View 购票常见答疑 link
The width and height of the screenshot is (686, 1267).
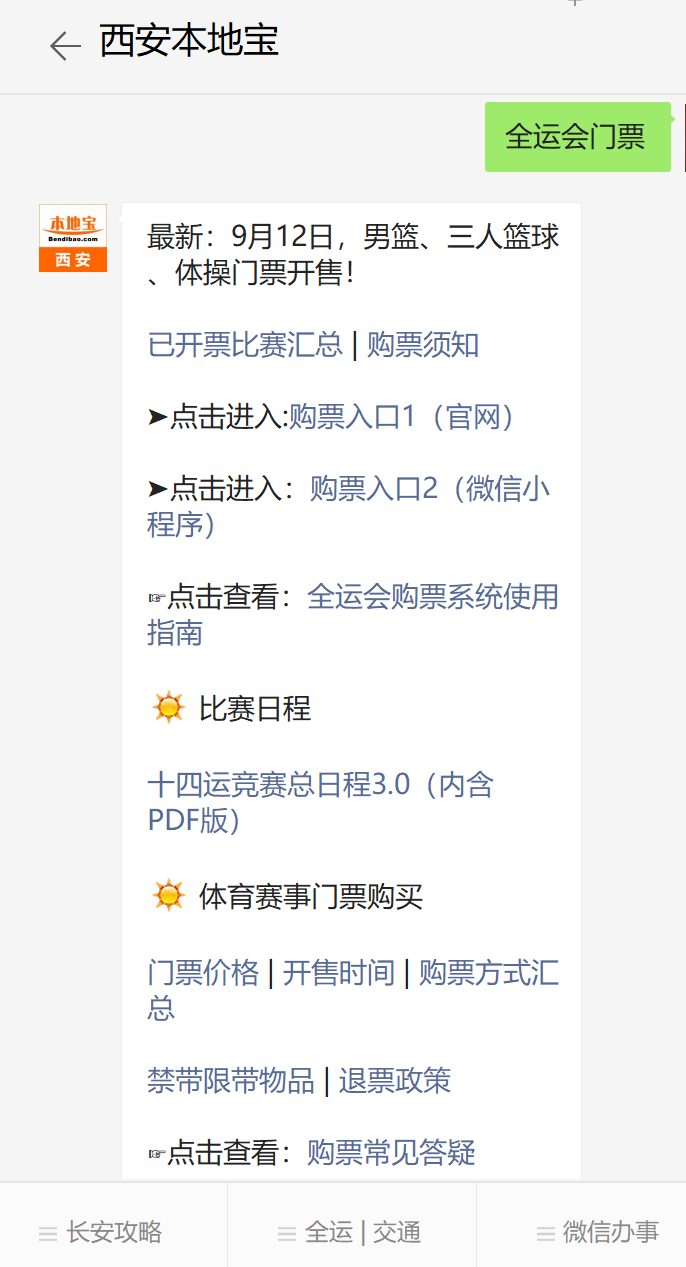[x=391, y=1152]
